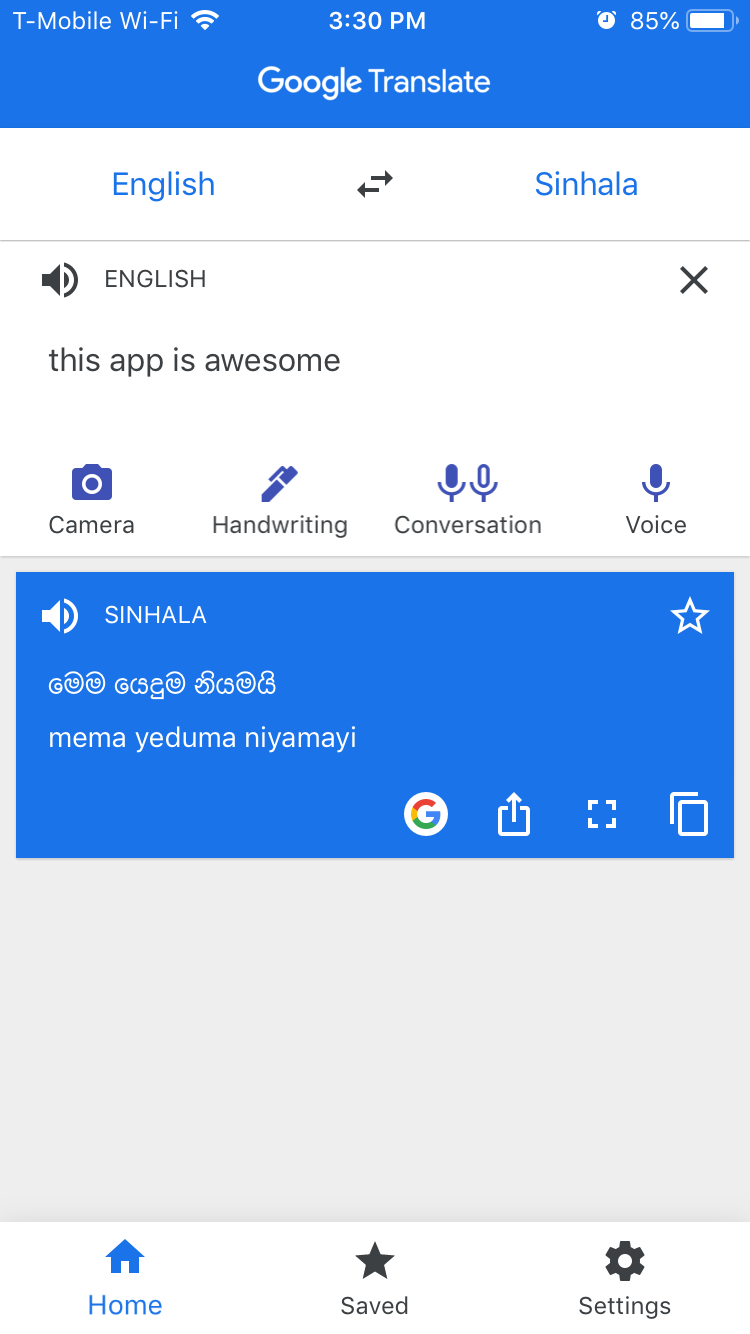Go to the Home tab

tap(125, 1278)
